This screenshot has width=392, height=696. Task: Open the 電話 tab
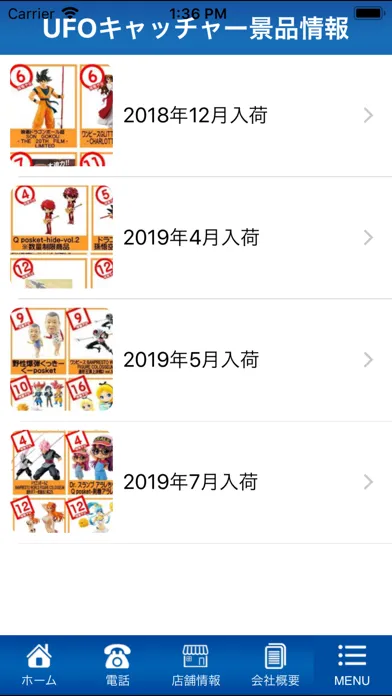118,664
